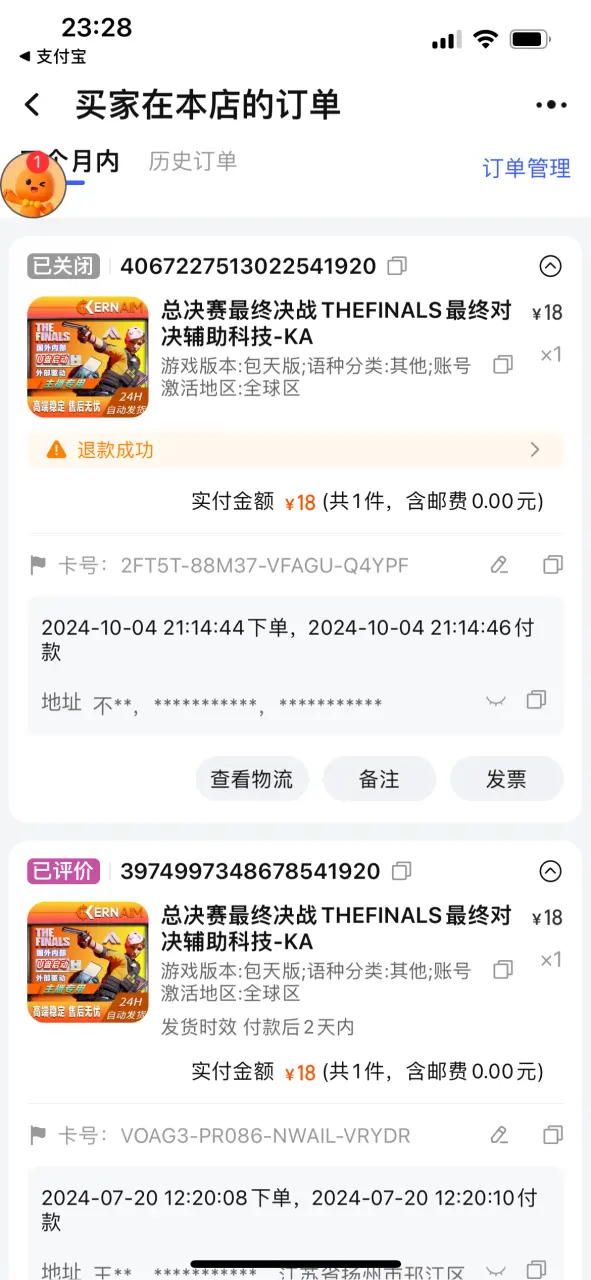Tap 备注 button
Viewport: 591px width, 1280px height.
(x=379, y=779)
